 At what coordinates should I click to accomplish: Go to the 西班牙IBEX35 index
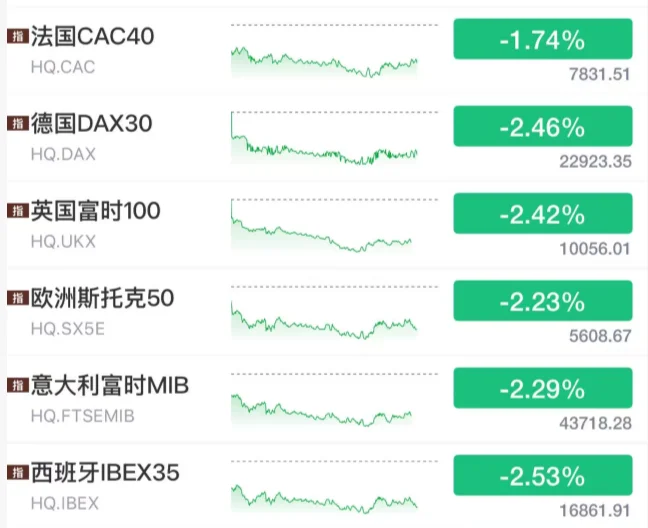105,472
